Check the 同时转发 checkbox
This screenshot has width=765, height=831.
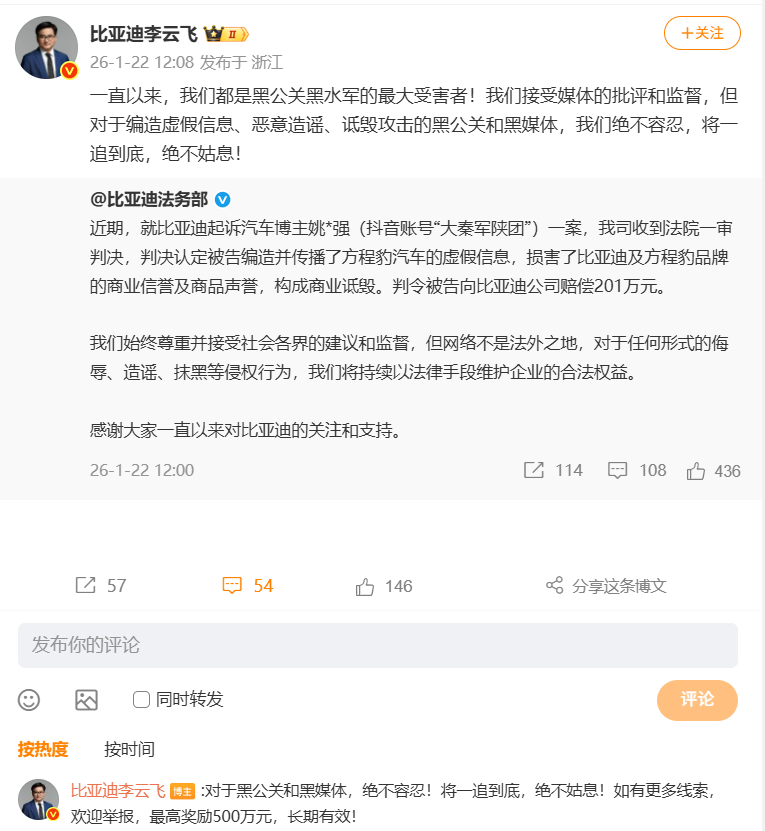click(x=142, y=699)
